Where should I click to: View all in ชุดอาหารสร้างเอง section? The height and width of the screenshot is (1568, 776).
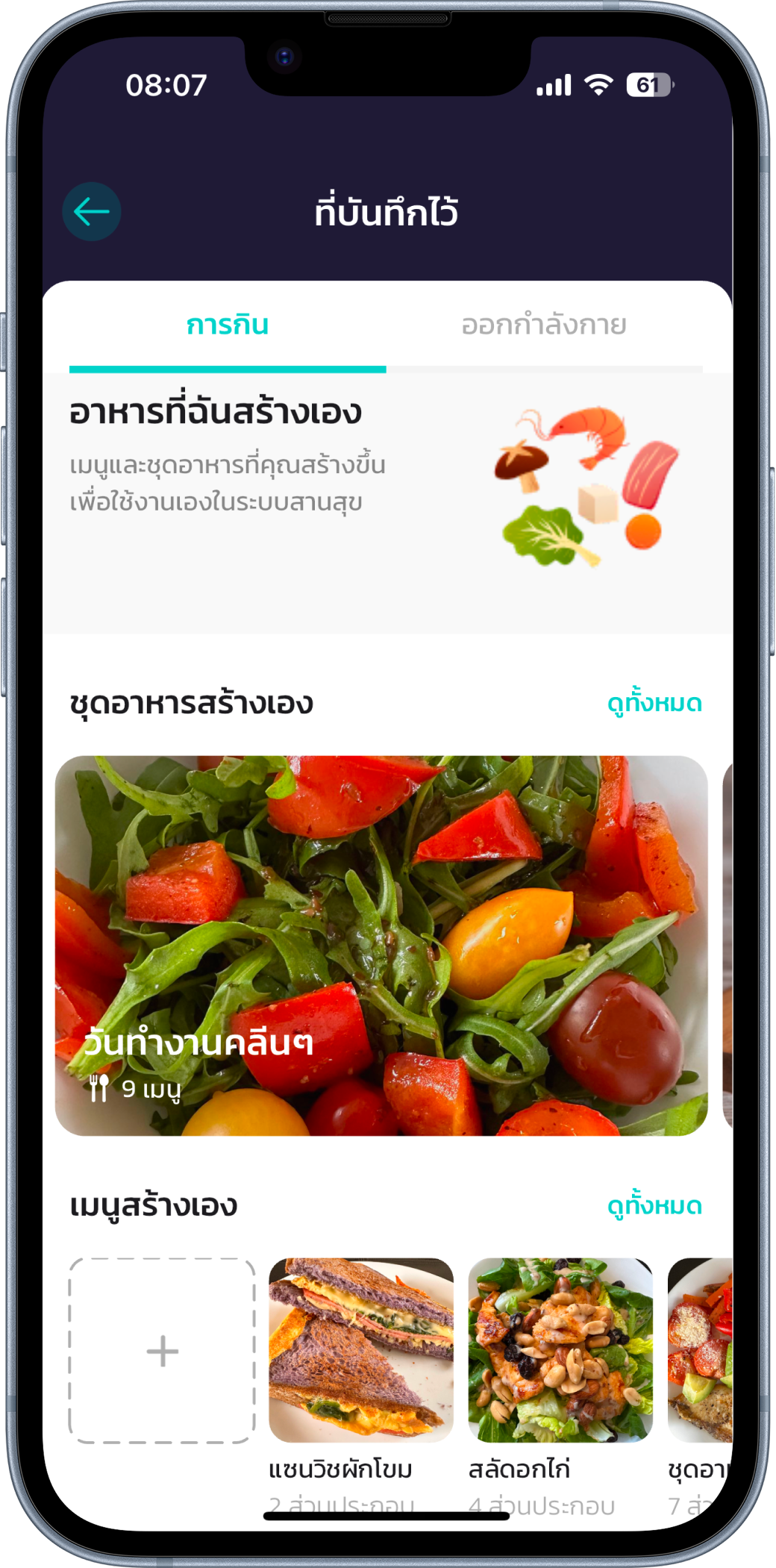(654, 704)
